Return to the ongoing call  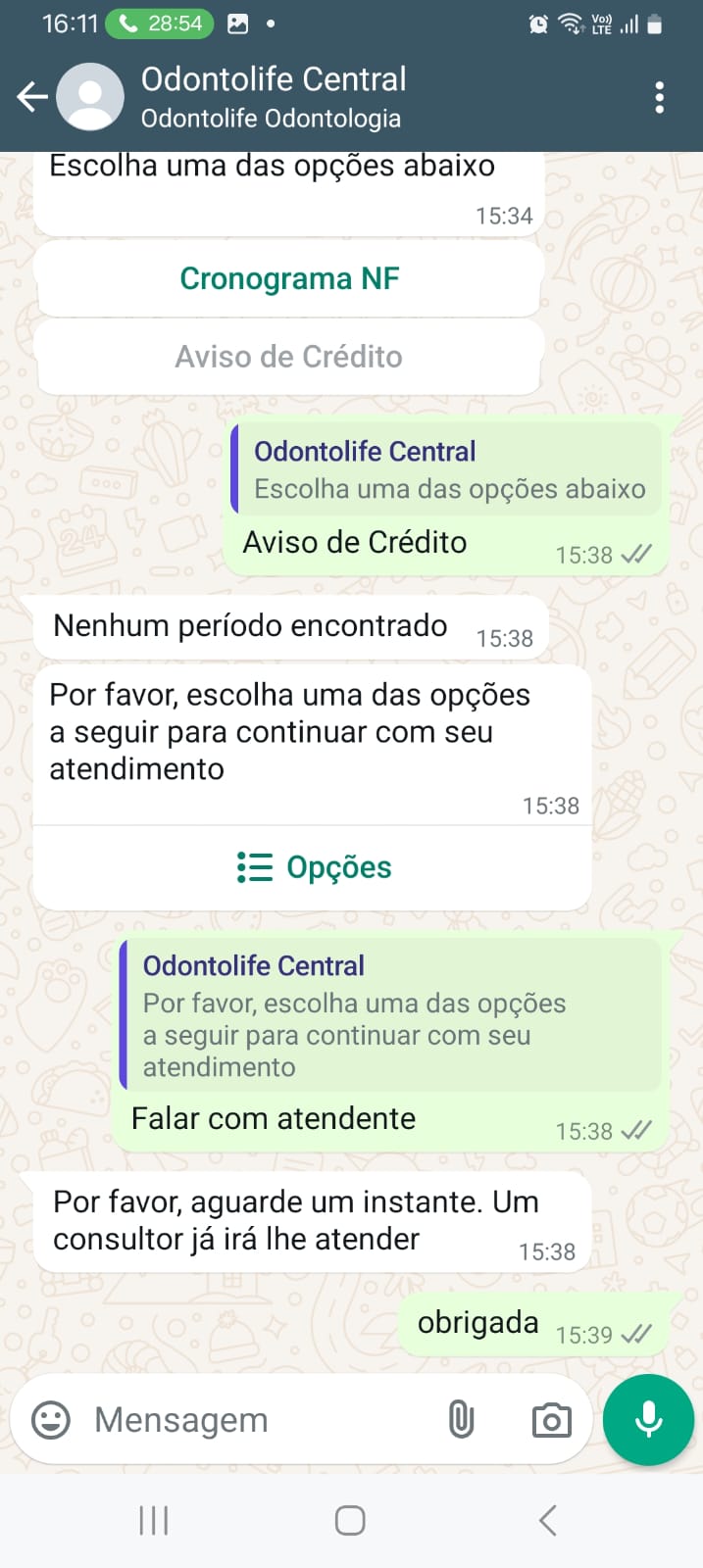[160, 24]
